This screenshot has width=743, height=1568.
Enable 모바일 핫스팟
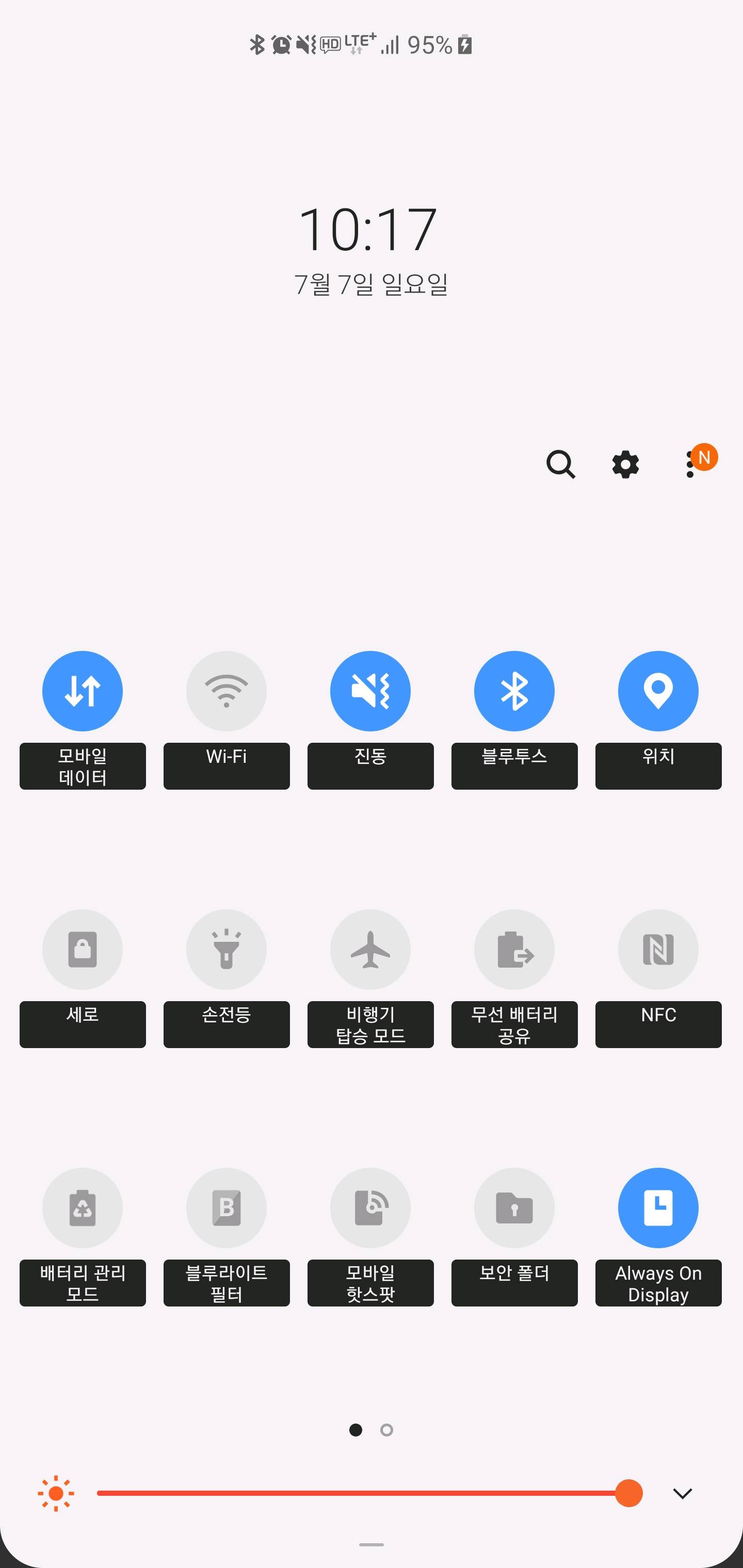tap(370, 1207)
